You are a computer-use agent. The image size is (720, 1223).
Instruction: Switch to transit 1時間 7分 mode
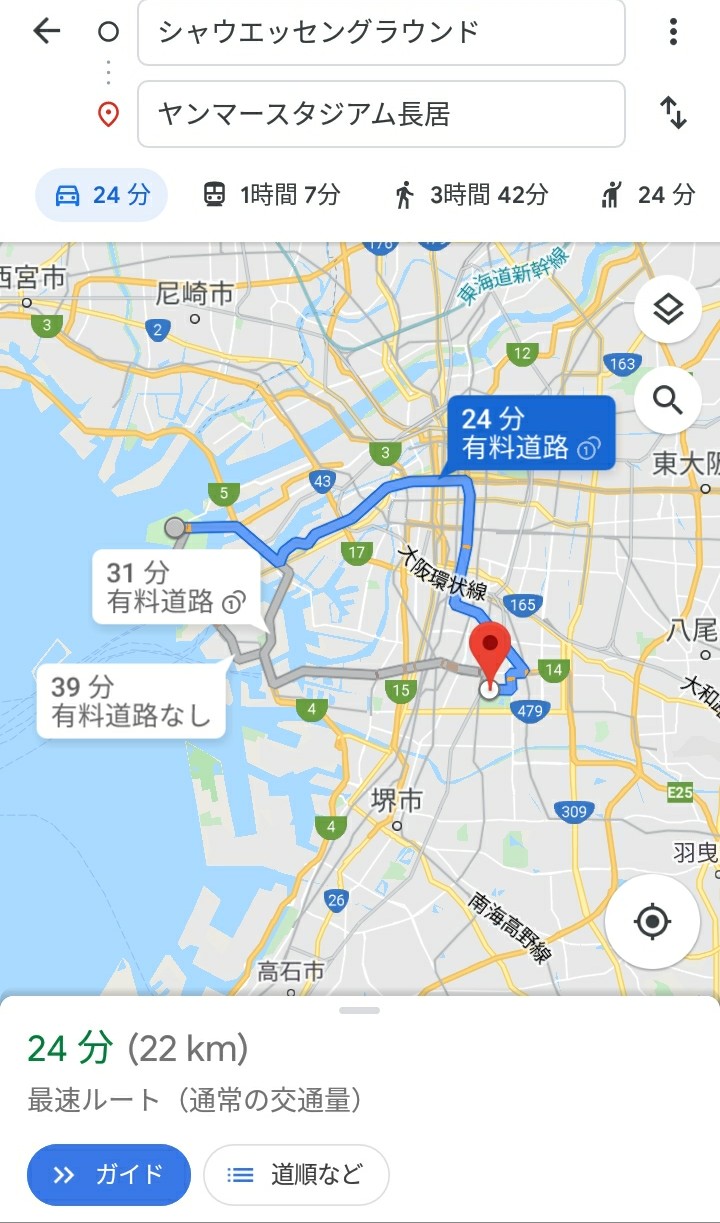point(271,194)
